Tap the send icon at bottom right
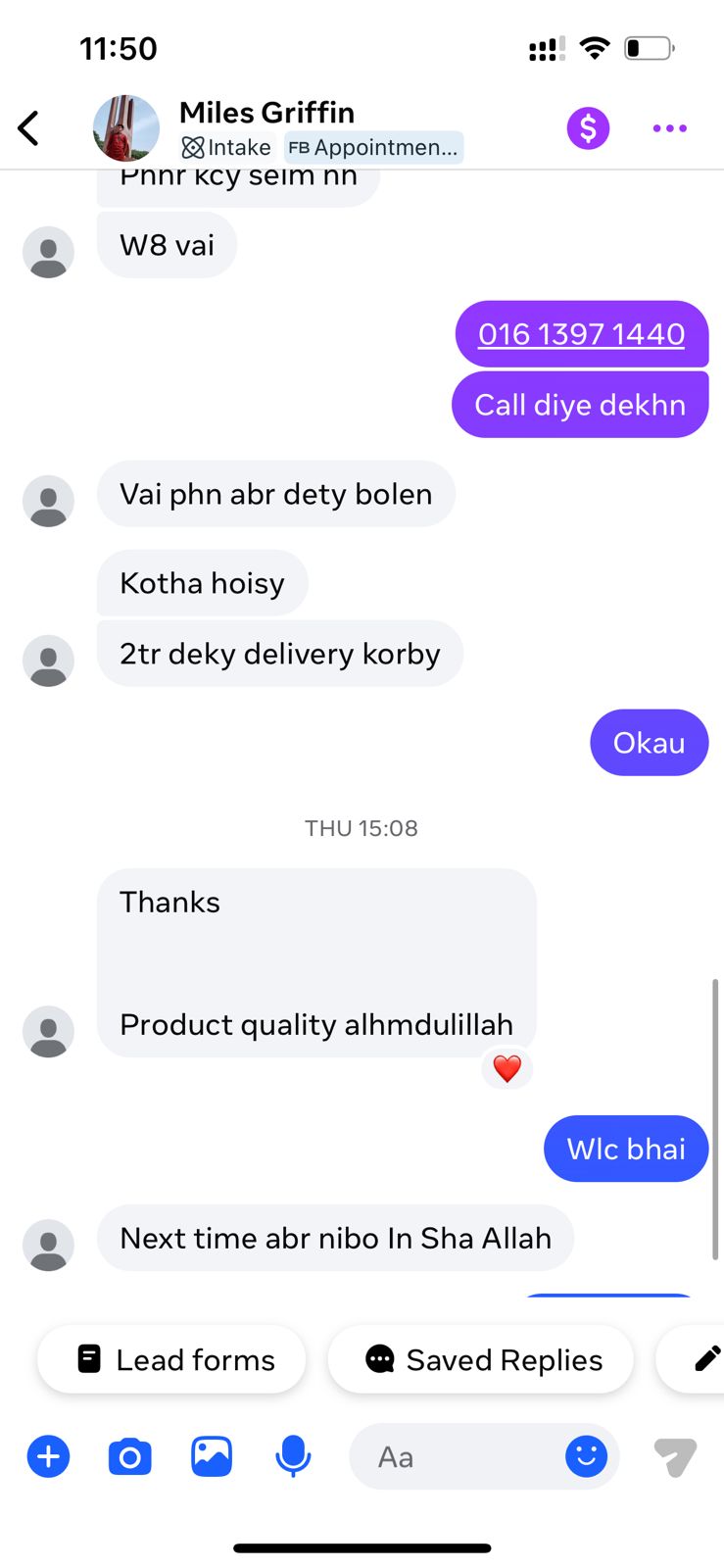 point(675,1457)
